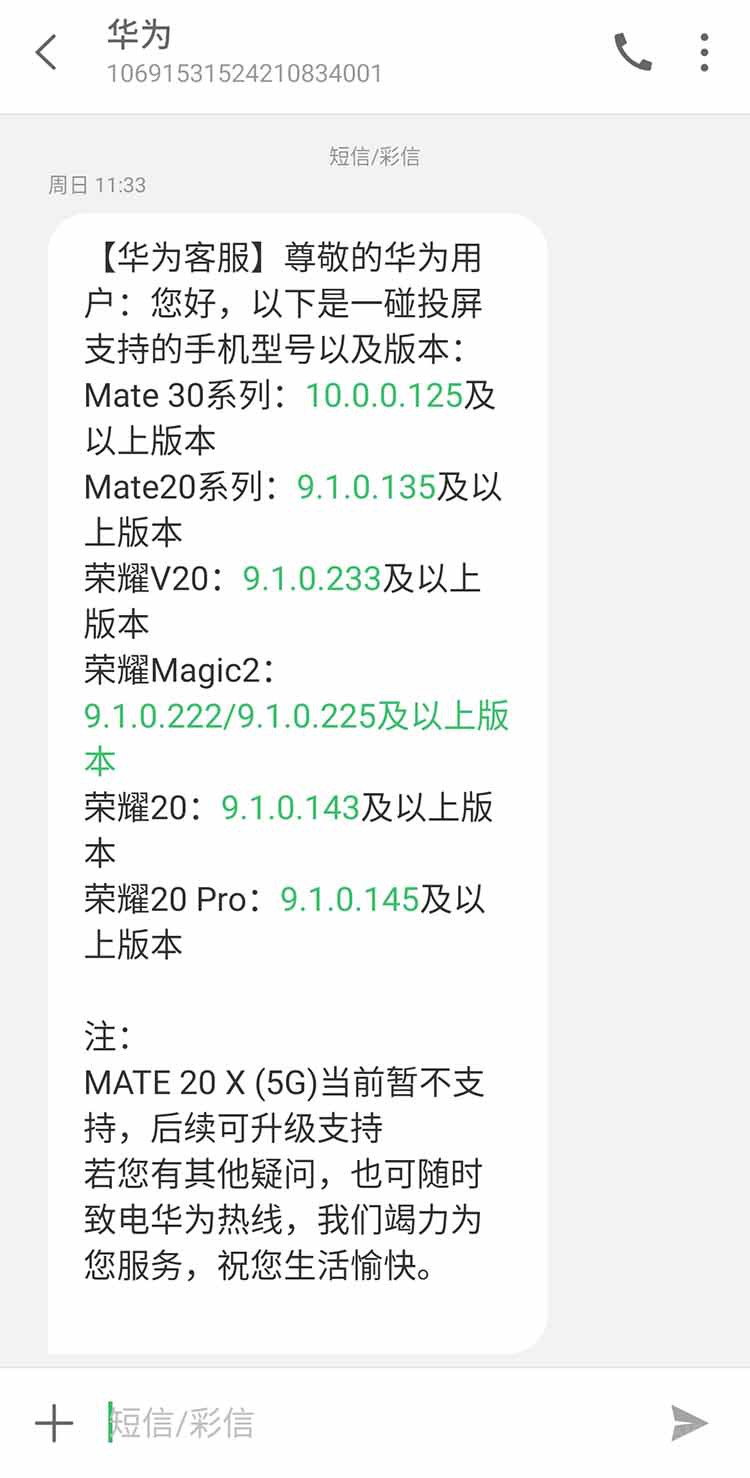The image size is (750, 1478).
Task: Tap the sender number 10691531524210834001
Action: point(245,73)
